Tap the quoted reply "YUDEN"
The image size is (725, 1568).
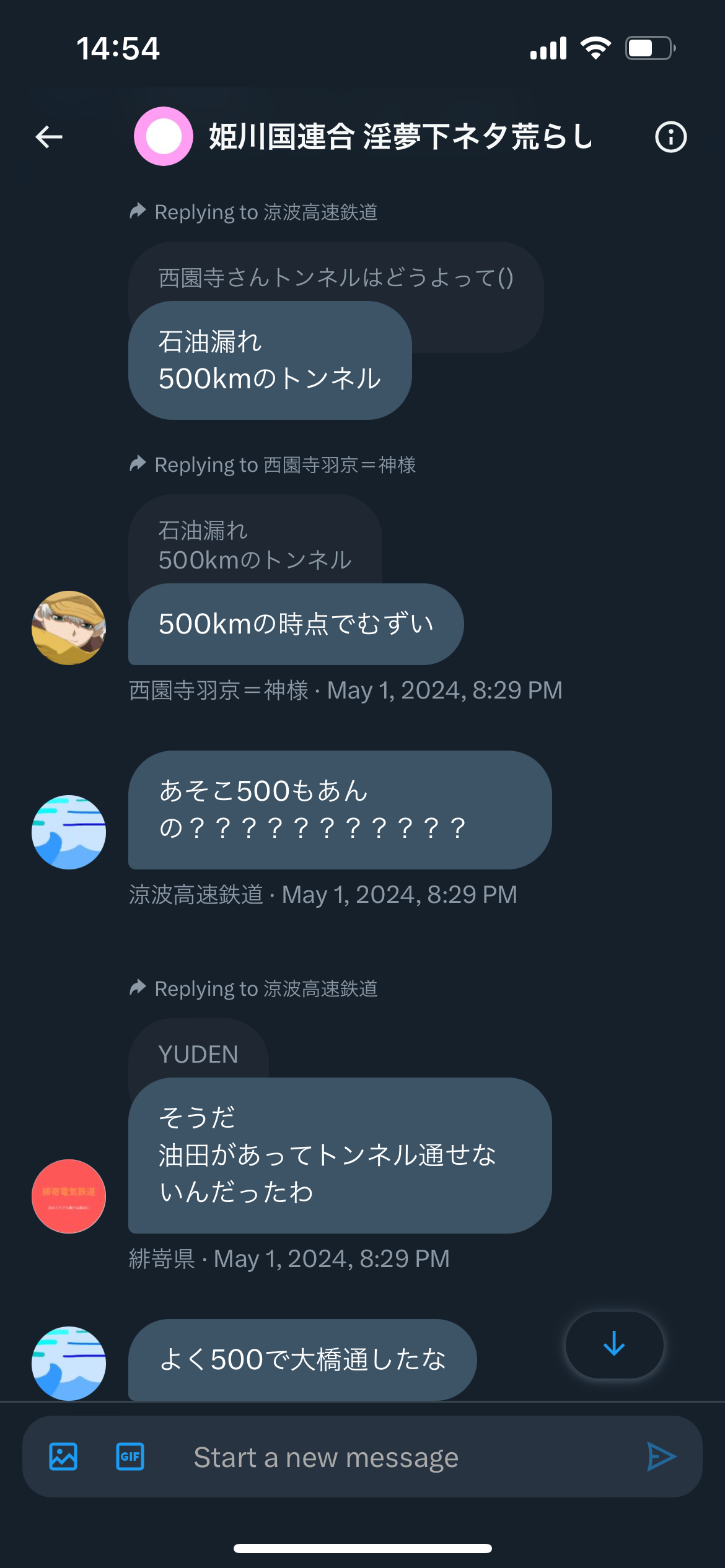(198, 1054)
